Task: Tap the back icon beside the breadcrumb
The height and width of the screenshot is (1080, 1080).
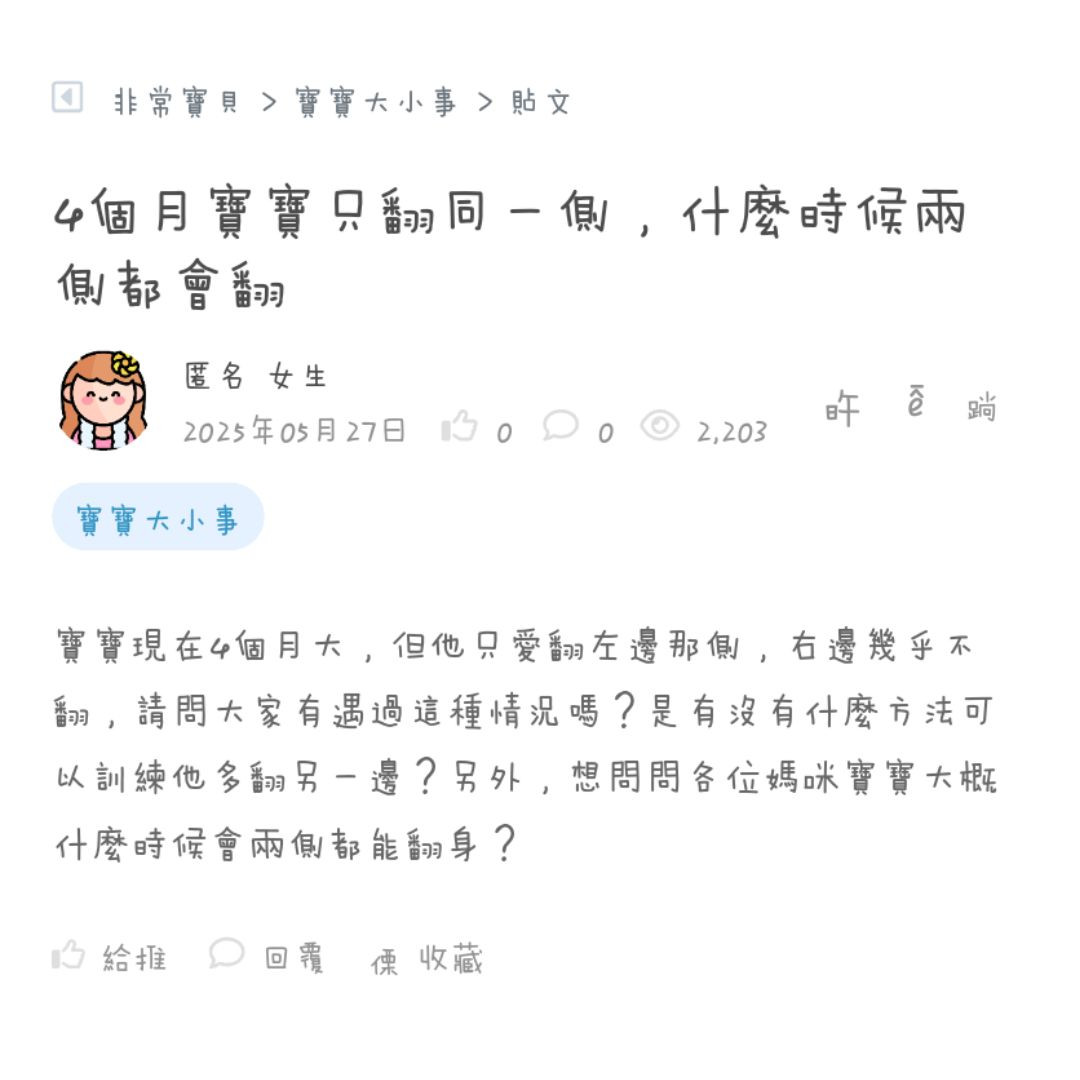Action: 67,98
